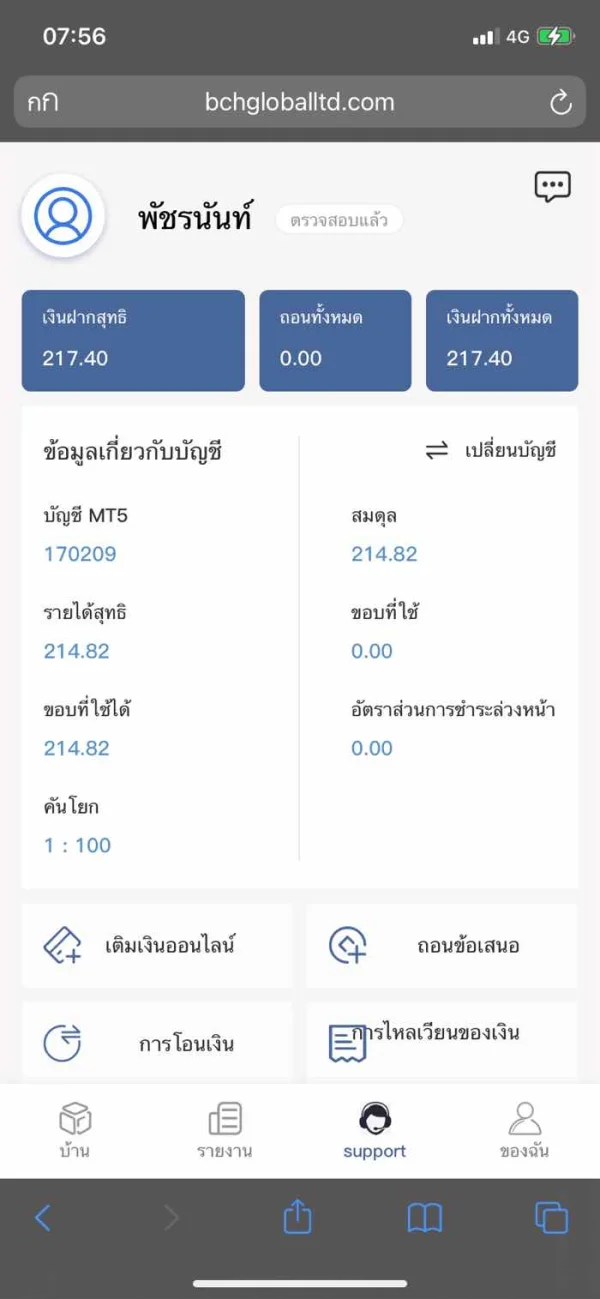Go back with the browser back arrow
Viewport: 600px width, 1299px height.
tap(43, 1217)
